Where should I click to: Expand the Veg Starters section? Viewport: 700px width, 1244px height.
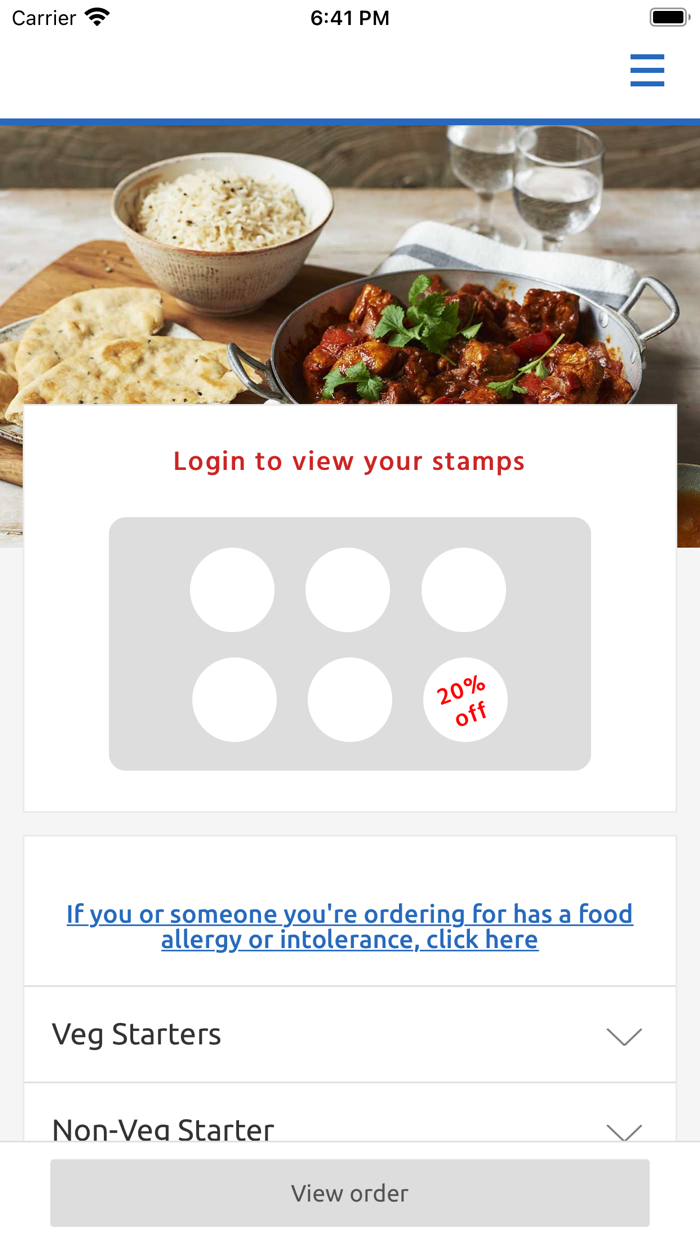[349, 1034]
